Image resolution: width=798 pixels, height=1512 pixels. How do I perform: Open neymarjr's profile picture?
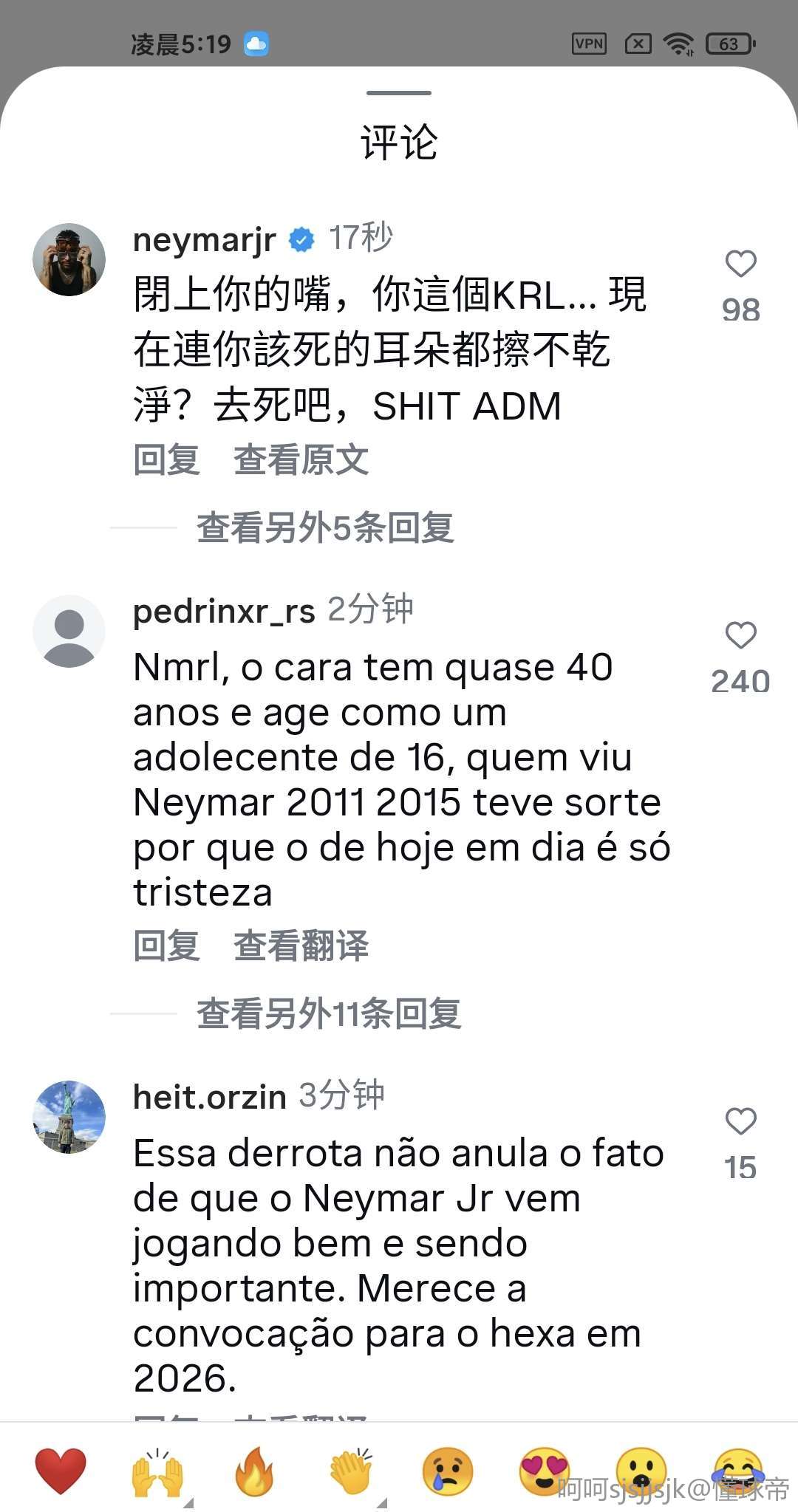coord(69,260)
